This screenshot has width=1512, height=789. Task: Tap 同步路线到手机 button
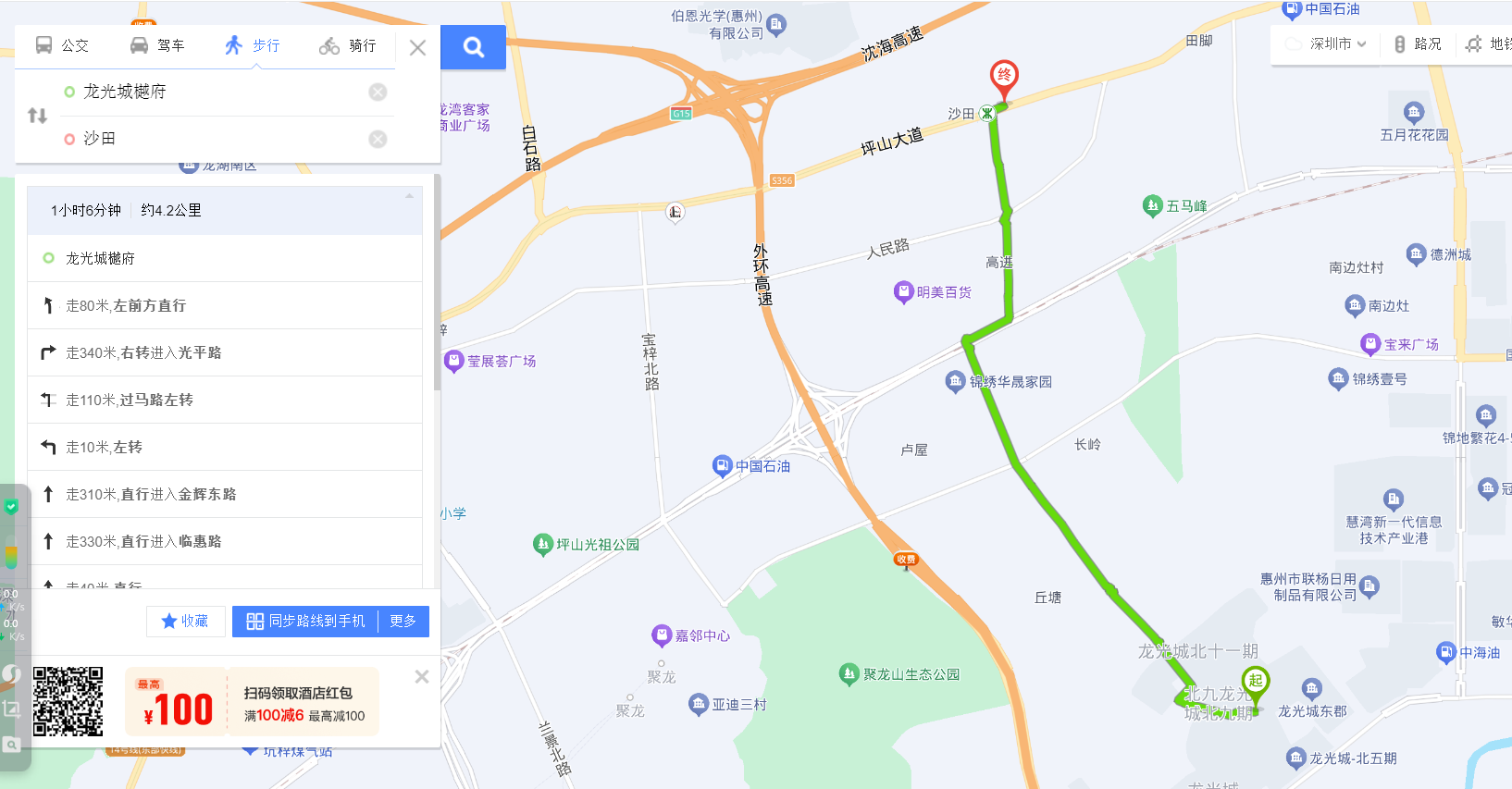point(306,621)
